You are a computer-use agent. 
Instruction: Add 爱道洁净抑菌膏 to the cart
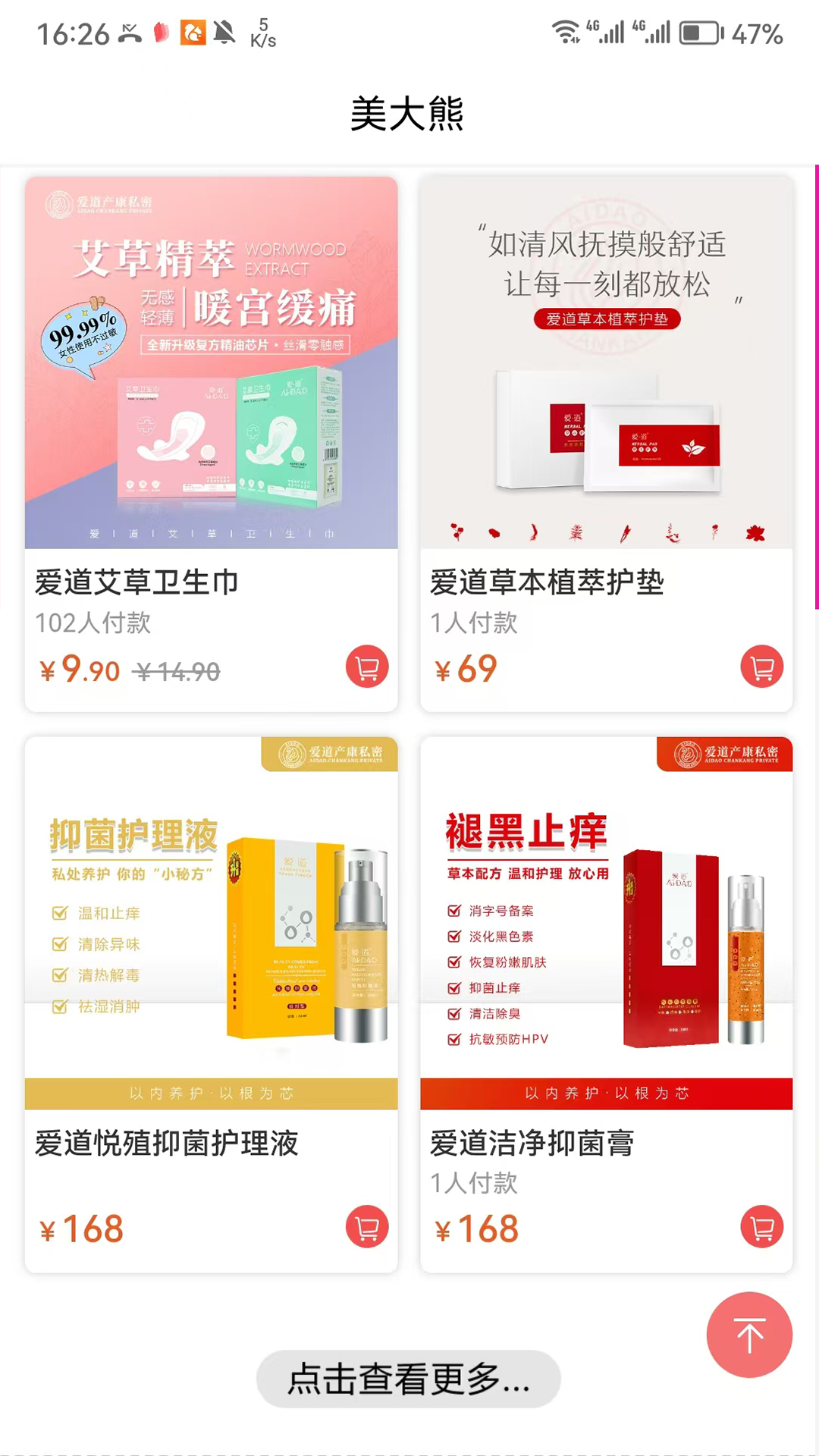(762, 1227)
